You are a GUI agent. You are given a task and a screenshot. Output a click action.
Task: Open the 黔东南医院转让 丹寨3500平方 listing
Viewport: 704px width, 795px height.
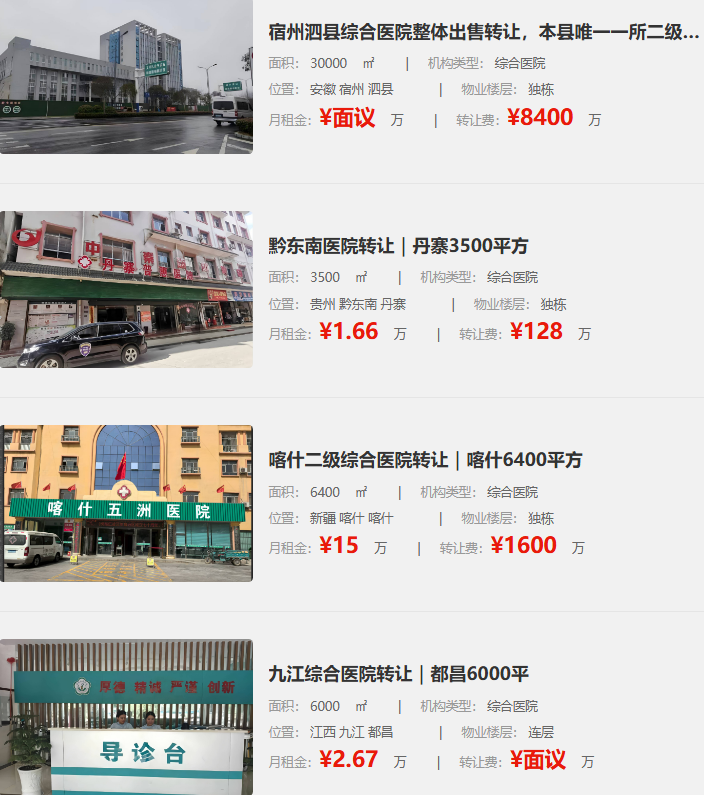tap(398, 246)
